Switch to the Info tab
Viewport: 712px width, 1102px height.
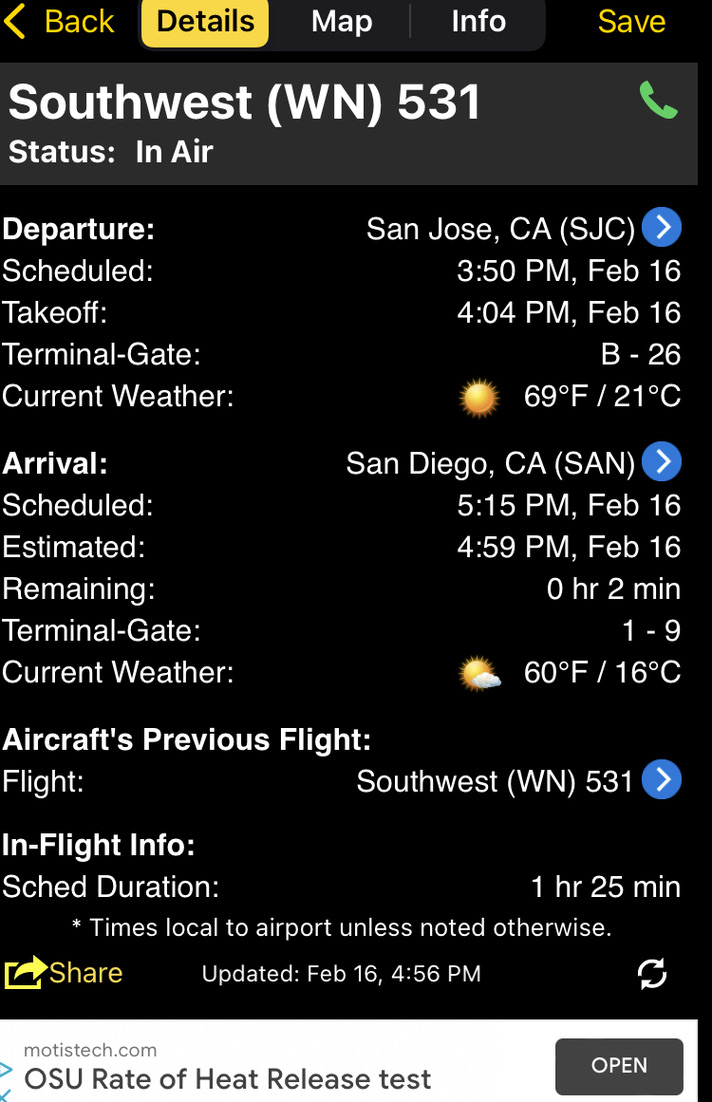pyautogui.click(x=478, y=22)
